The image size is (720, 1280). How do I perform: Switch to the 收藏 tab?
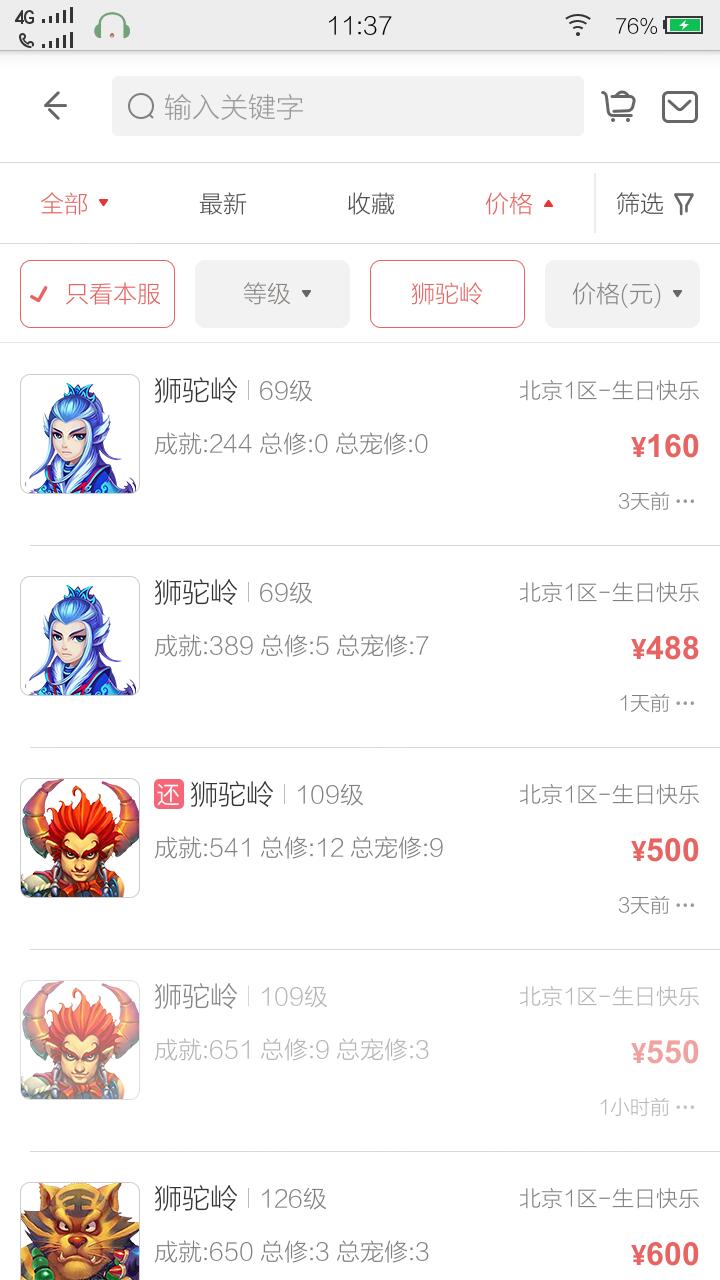(x=371, y=204)
